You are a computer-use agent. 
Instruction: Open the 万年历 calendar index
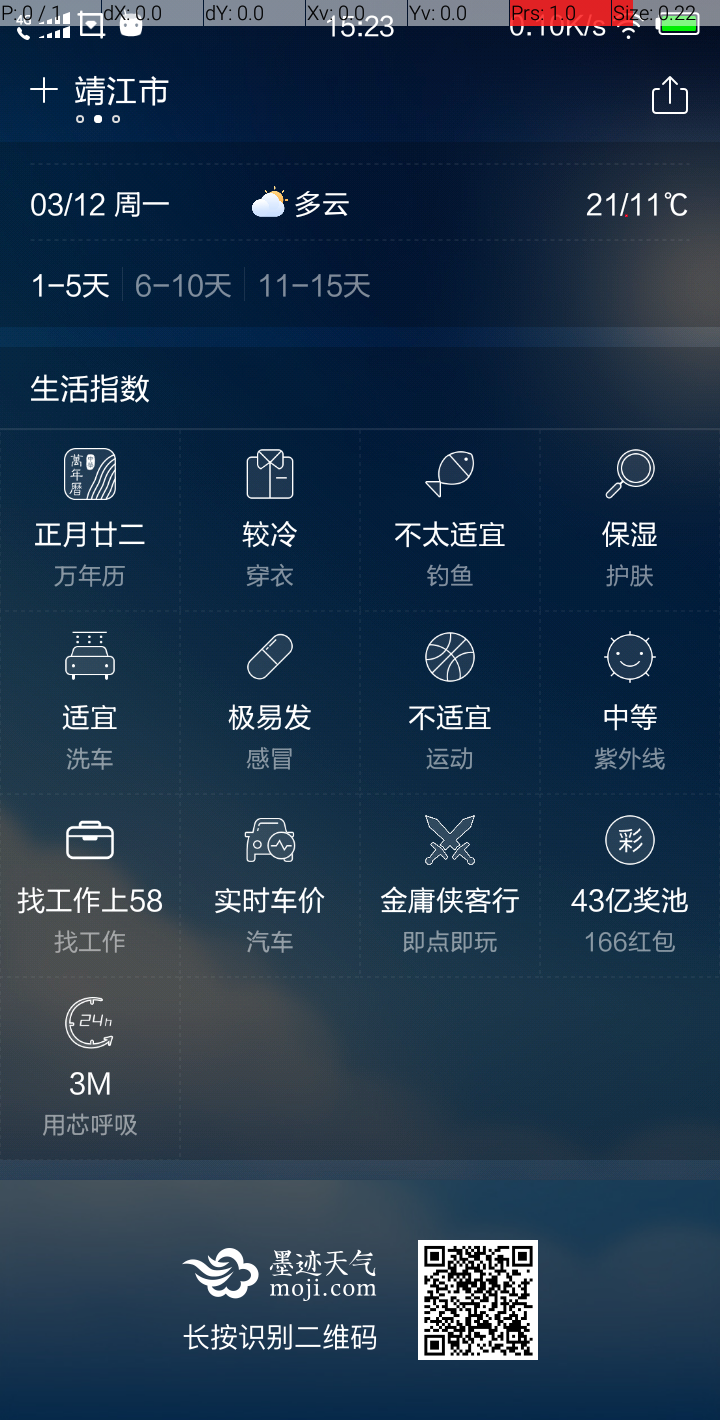coord(90,520)
